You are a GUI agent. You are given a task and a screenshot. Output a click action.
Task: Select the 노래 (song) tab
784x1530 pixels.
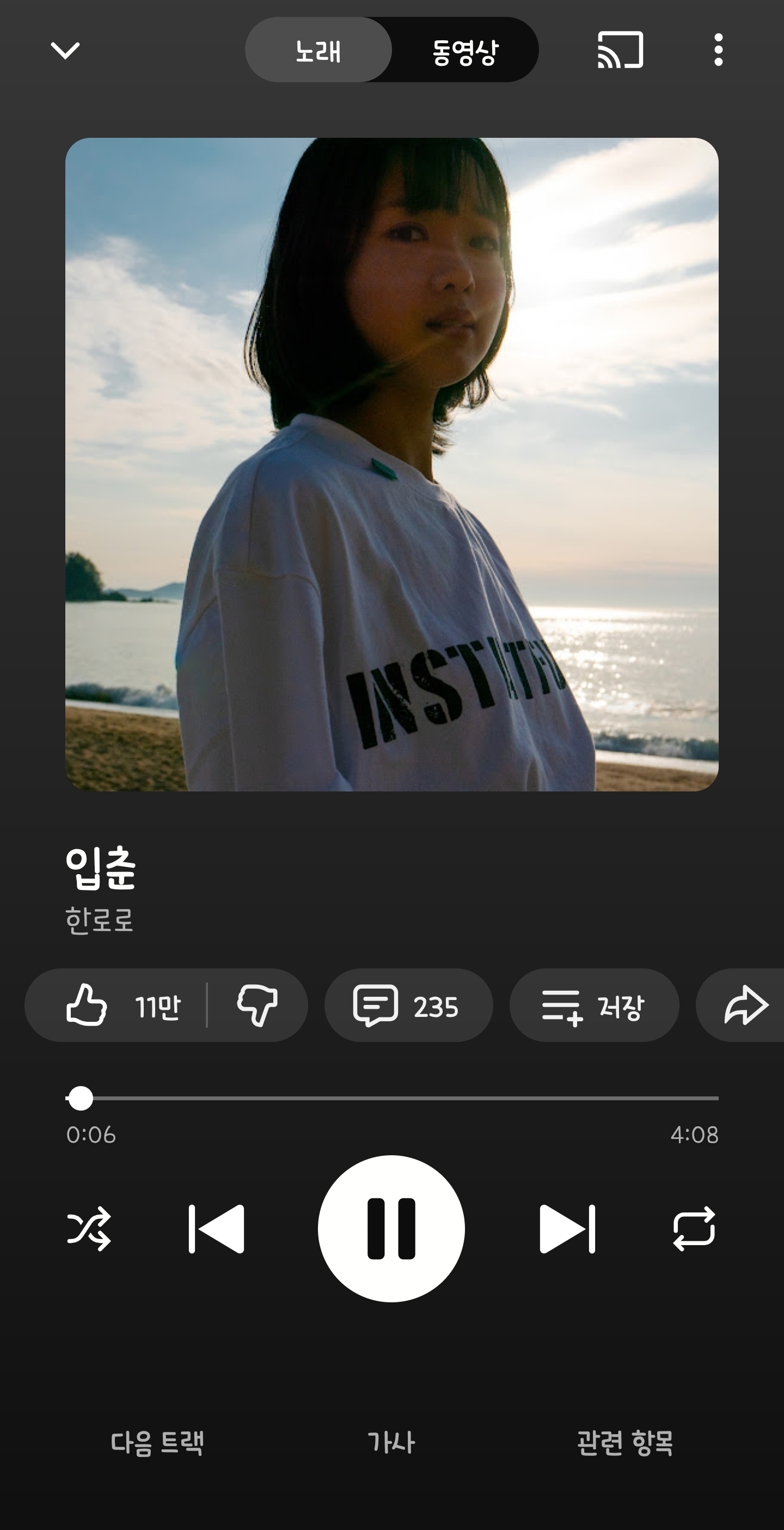point(318,51)
